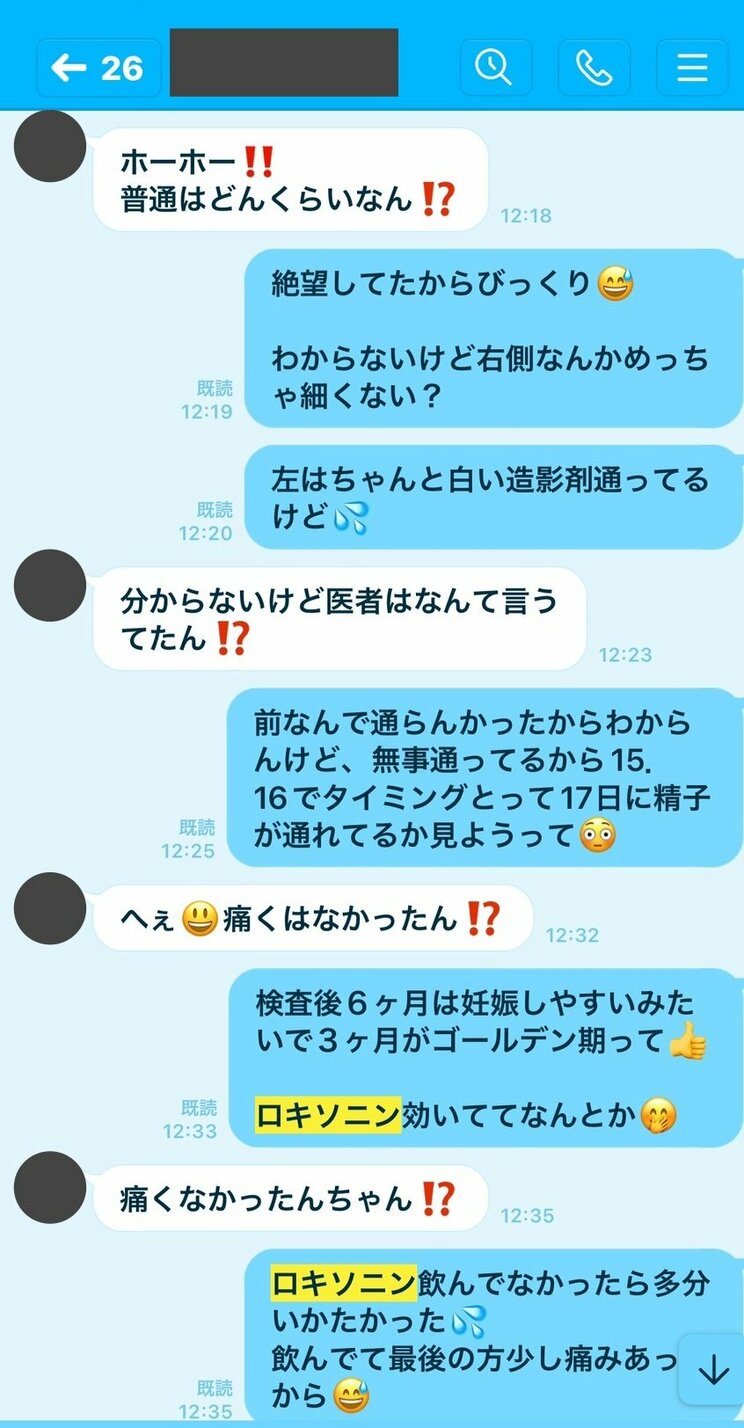Screen dimensions: 744x1428
Task: Tap the avatar beside the へぇ message
Action: point(50,908)
